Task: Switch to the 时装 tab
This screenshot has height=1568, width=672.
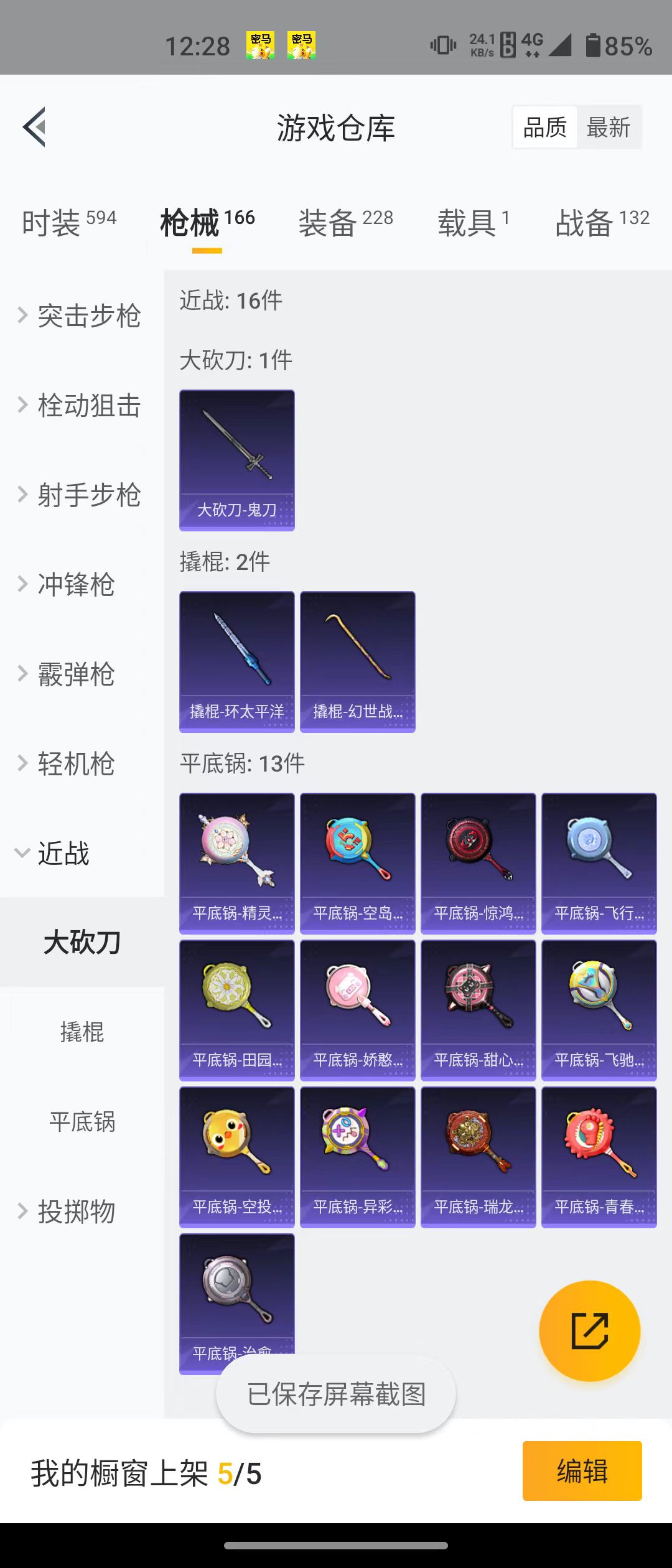Action: (68, 222)
